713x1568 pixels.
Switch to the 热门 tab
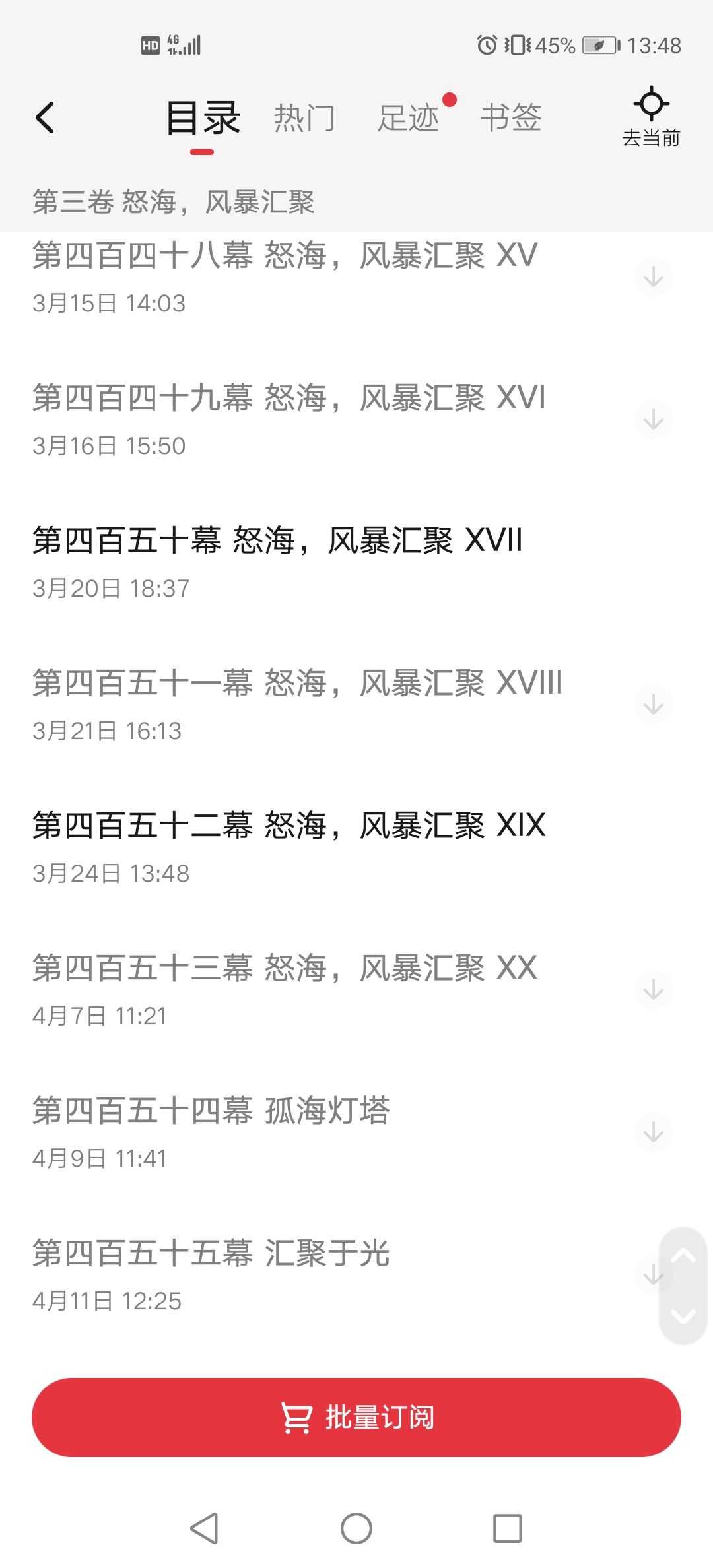click(304, 118)
